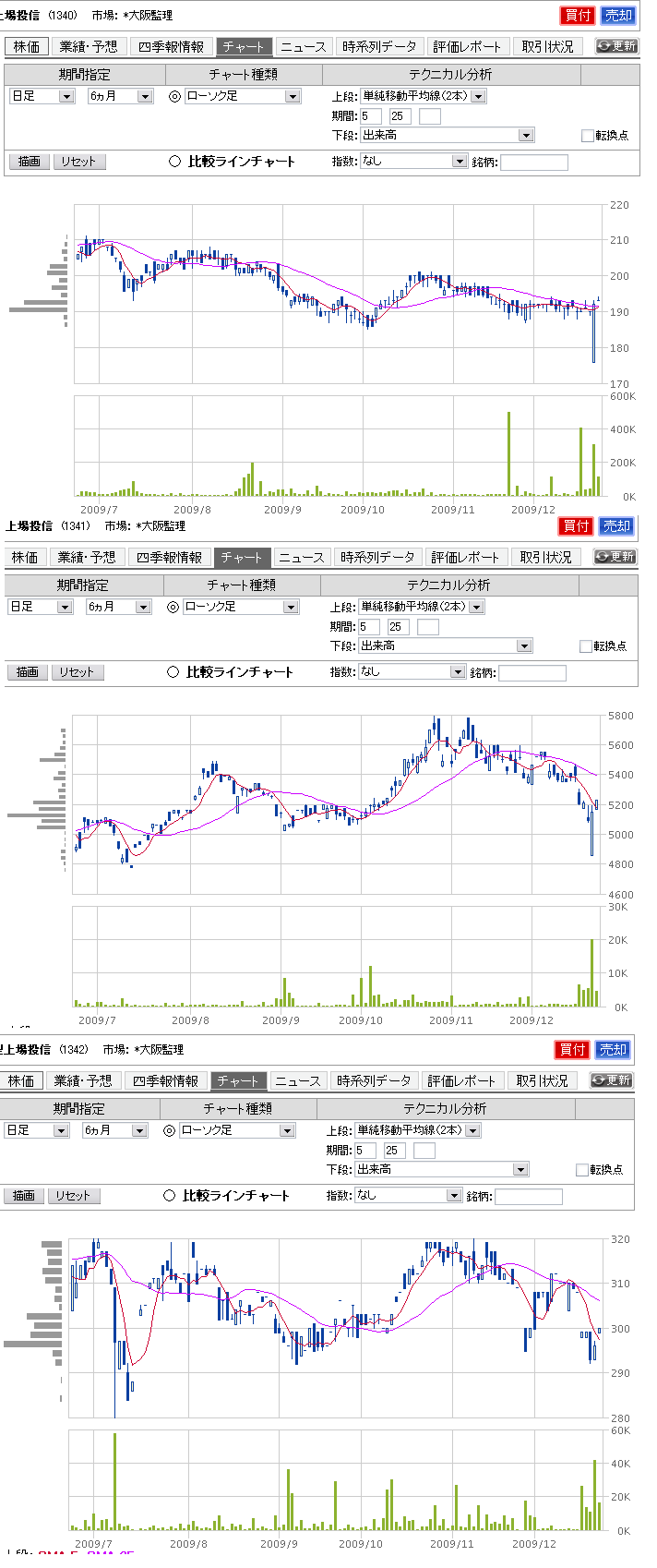View 時系列データ tab for stock 1340
Viewport: 657px width, 1568px height.
379,46
